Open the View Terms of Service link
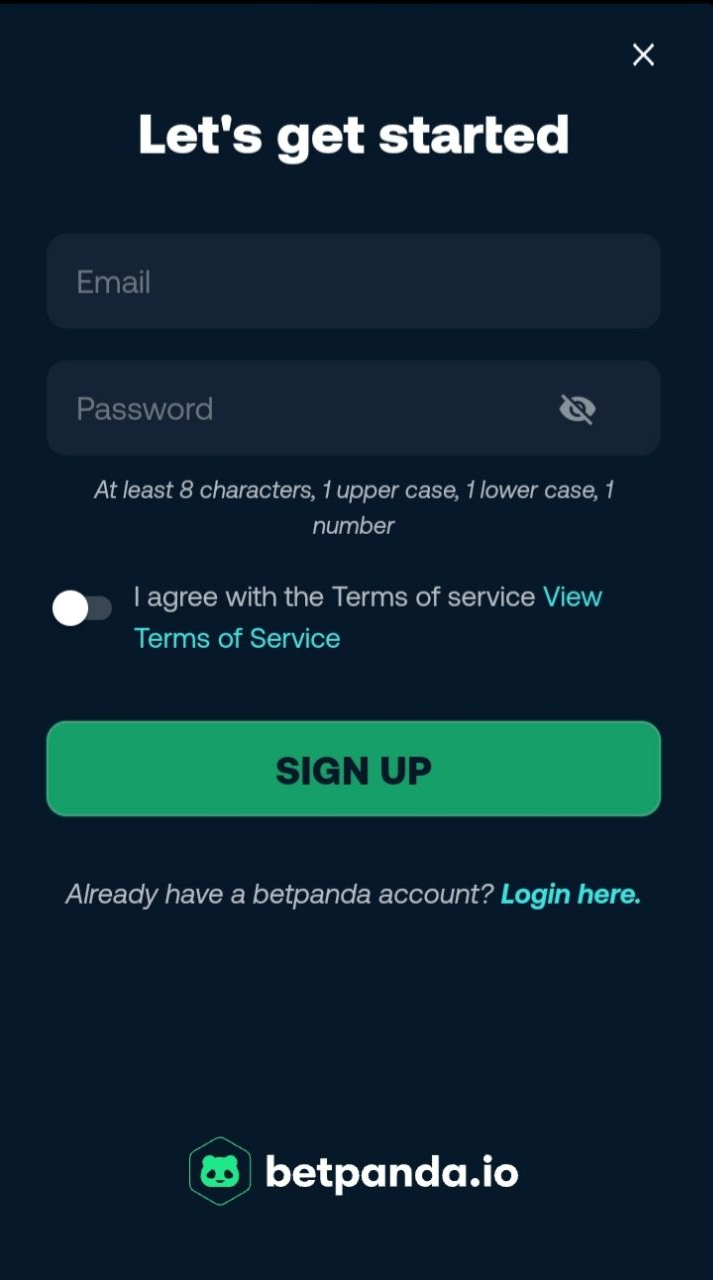 pyautogui.click(x=368, y=618)
